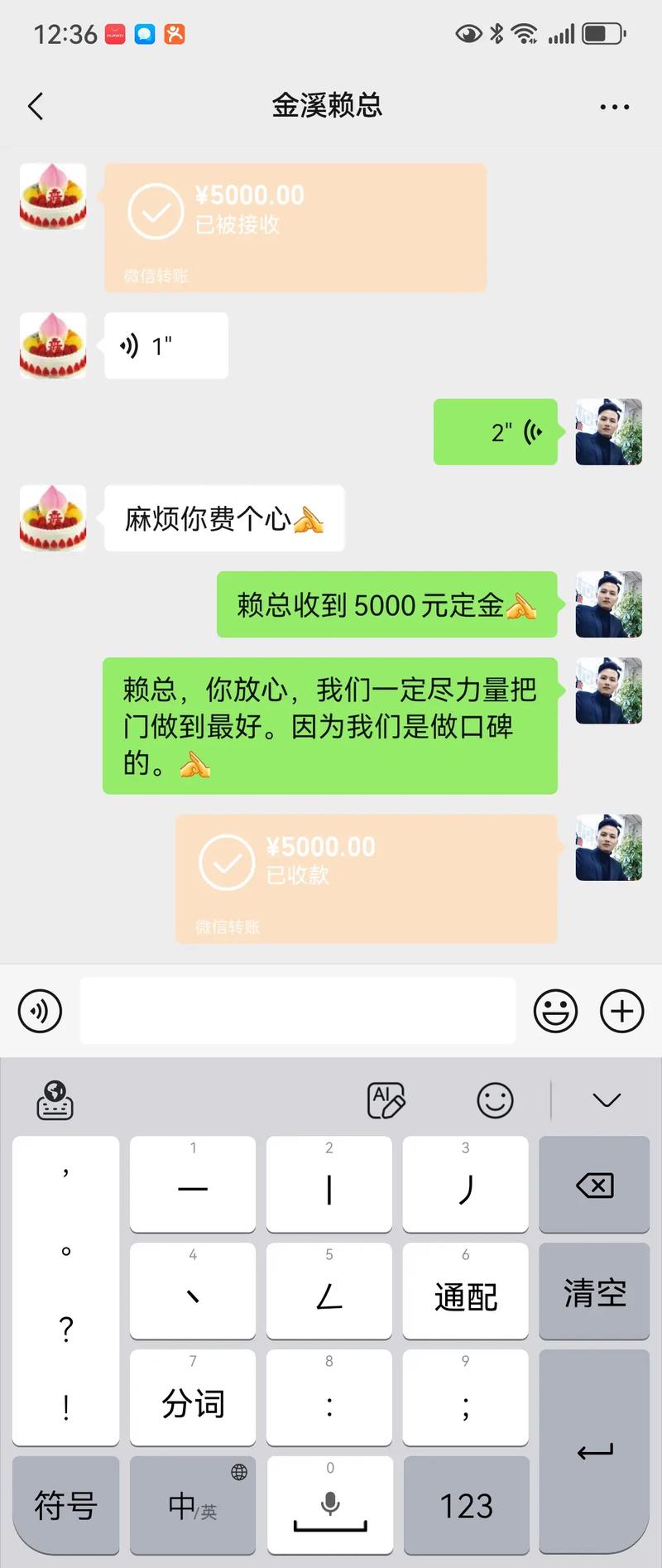662x1568 pixels.
Task: Tap the keyboard layout switcher icon
Action: (x=55, y=1101)
